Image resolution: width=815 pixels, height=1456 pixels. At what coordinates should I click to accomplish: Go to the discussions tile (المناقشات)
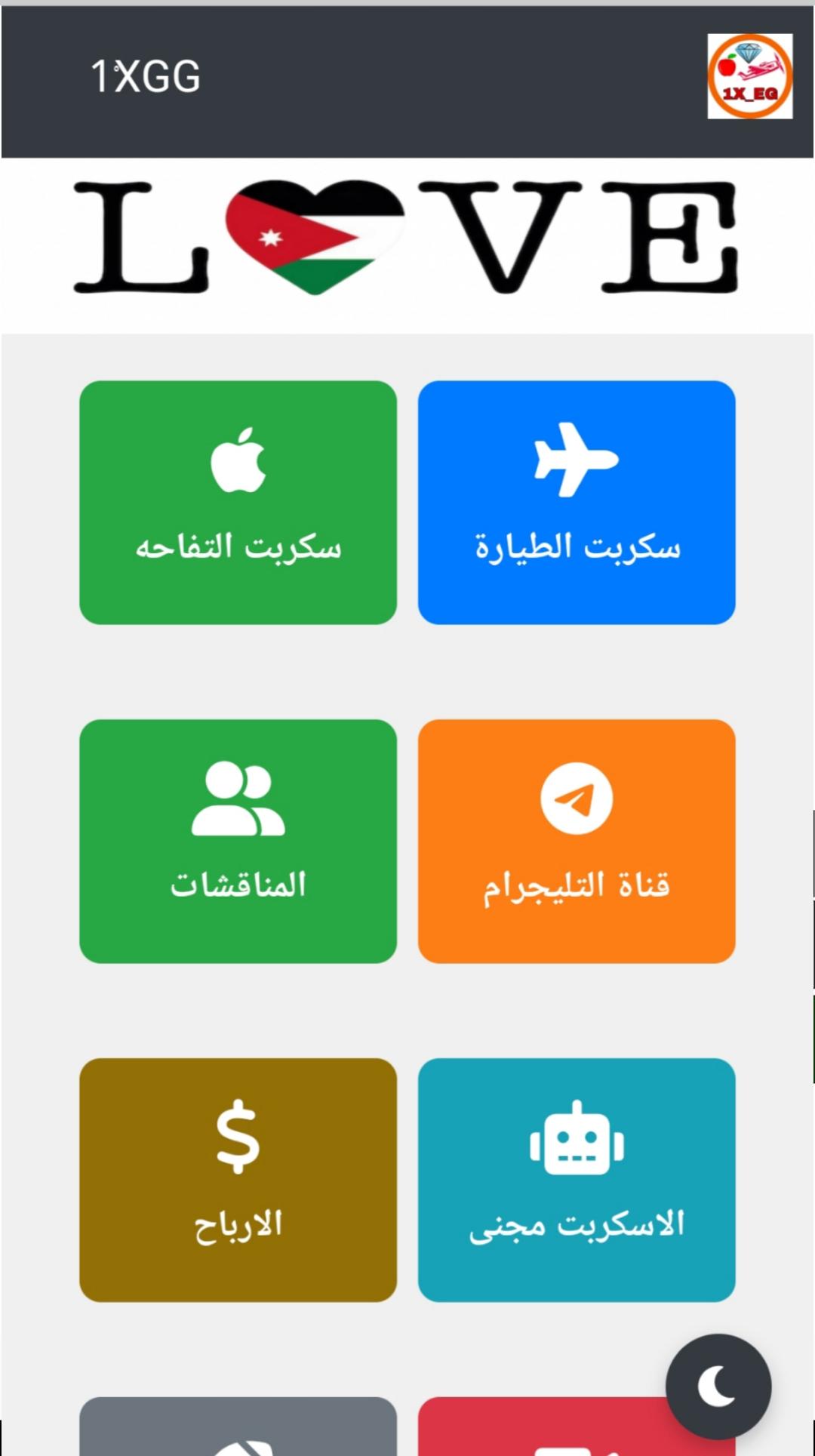click(238, 841)
